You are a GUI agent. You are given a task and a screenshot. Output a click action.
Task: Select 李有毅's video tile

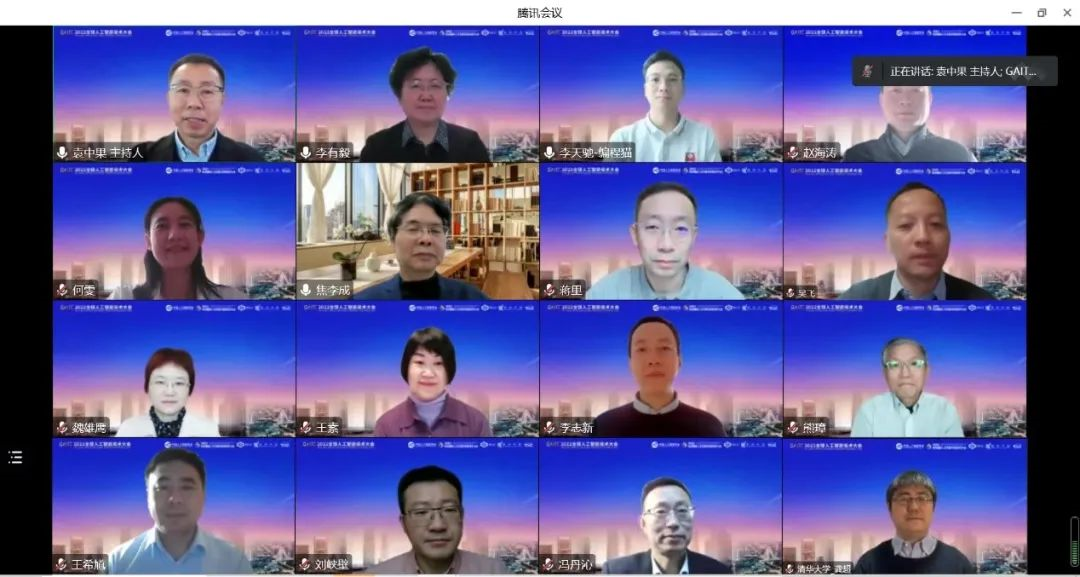[417, 95]
